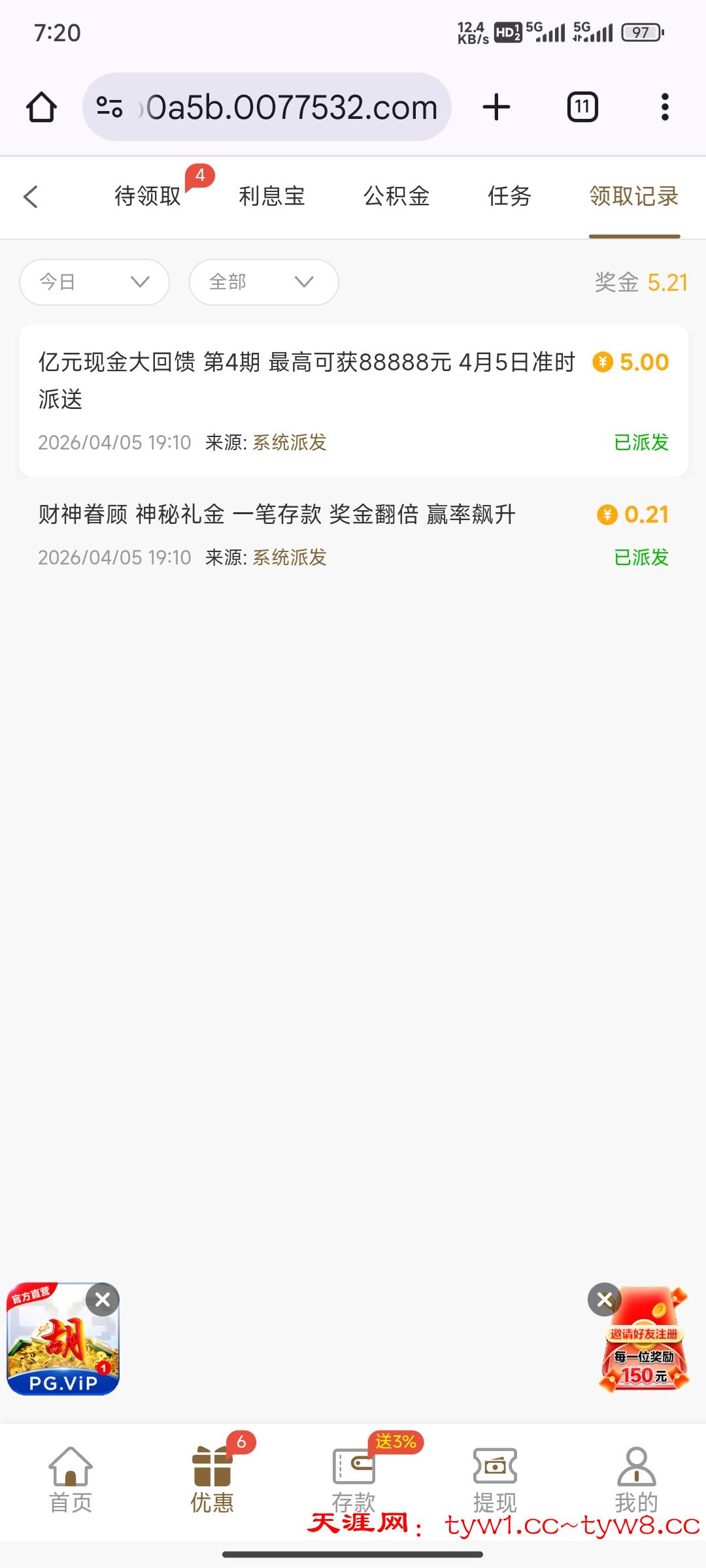Viewport: 706px width, 1568px height.
Task: Switch to the 利息宝 tab
Action: point(272,197)
